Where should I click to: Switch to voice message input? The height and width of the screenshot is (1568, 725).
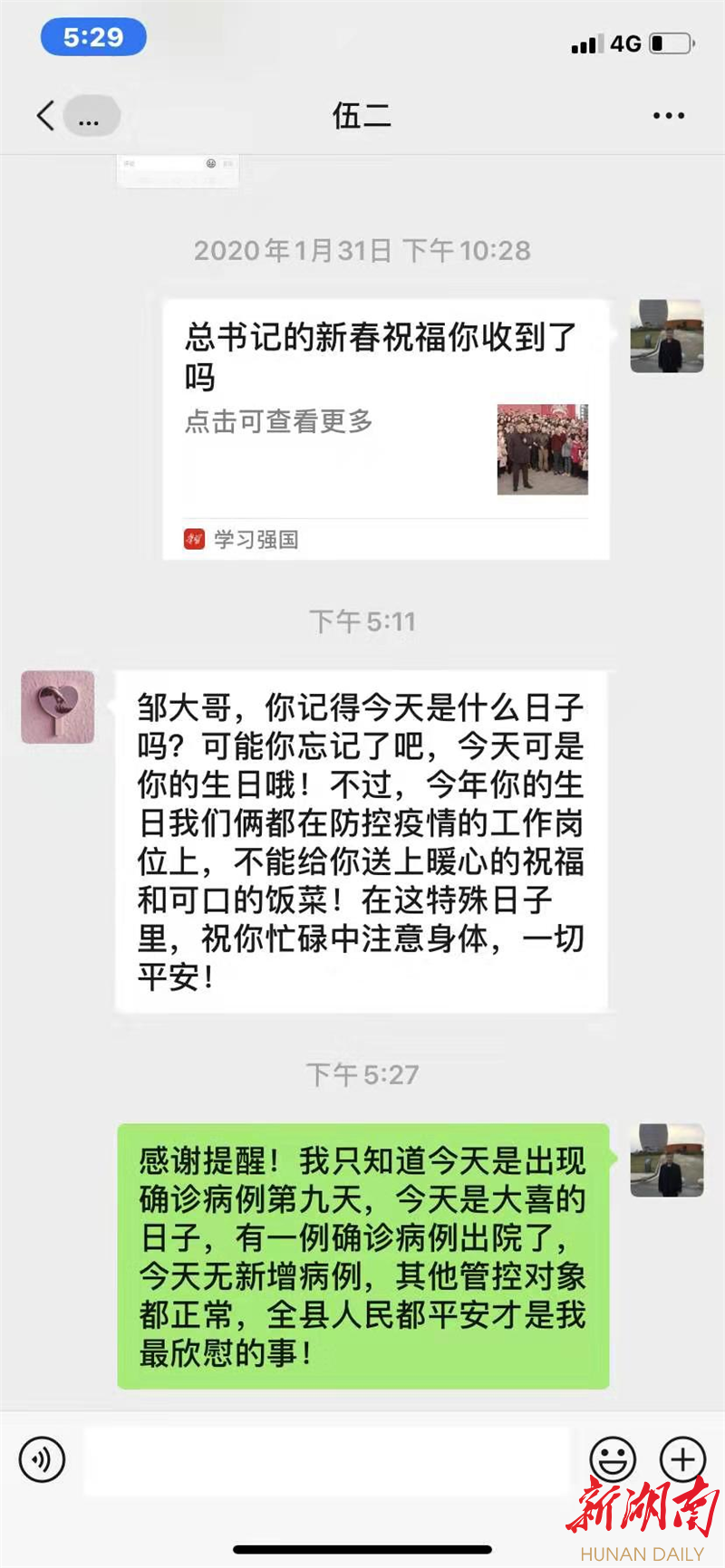[42, 1459]
